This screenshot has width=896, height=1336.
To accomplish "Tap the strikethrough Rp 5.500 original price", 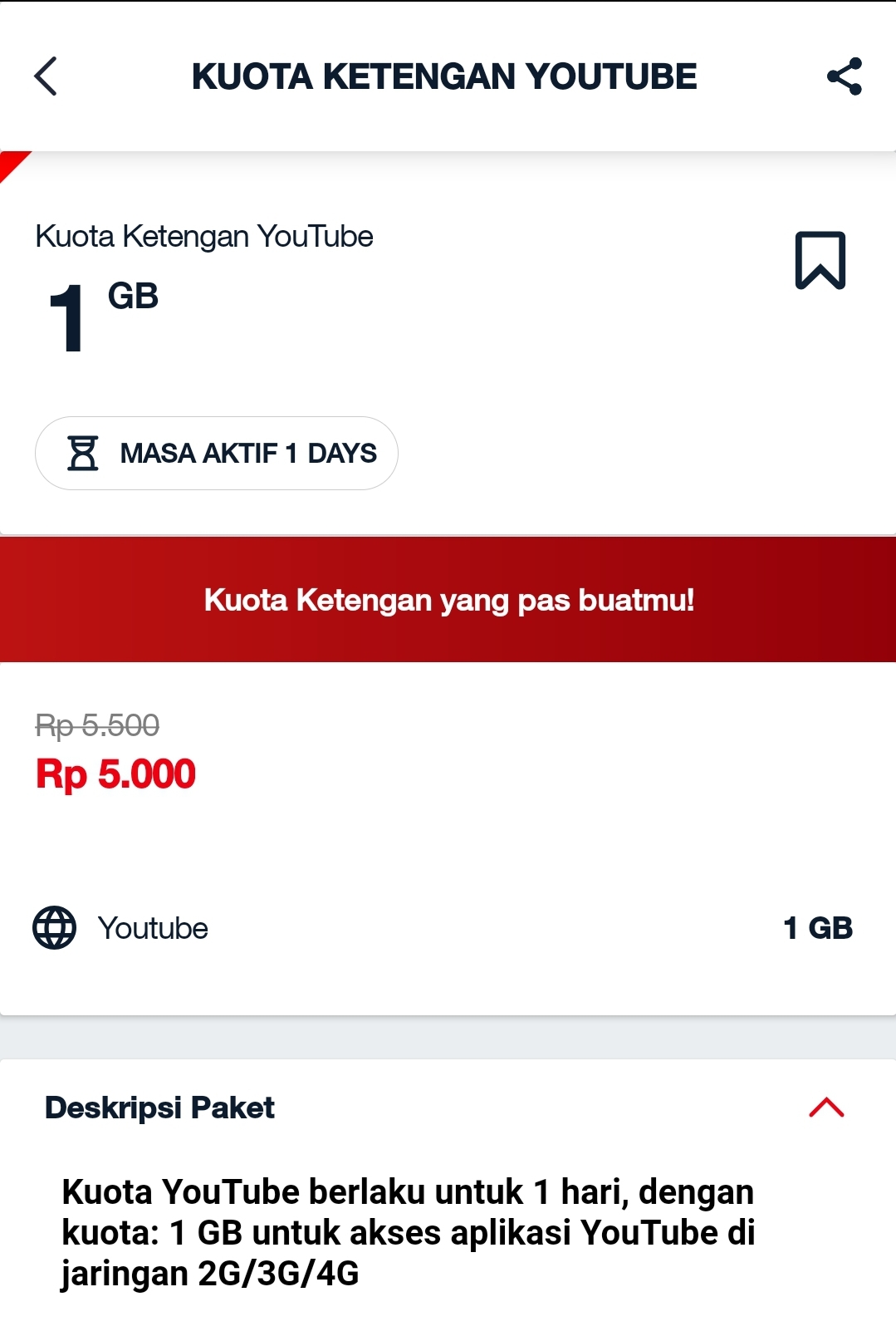I will tap(95, 725).
